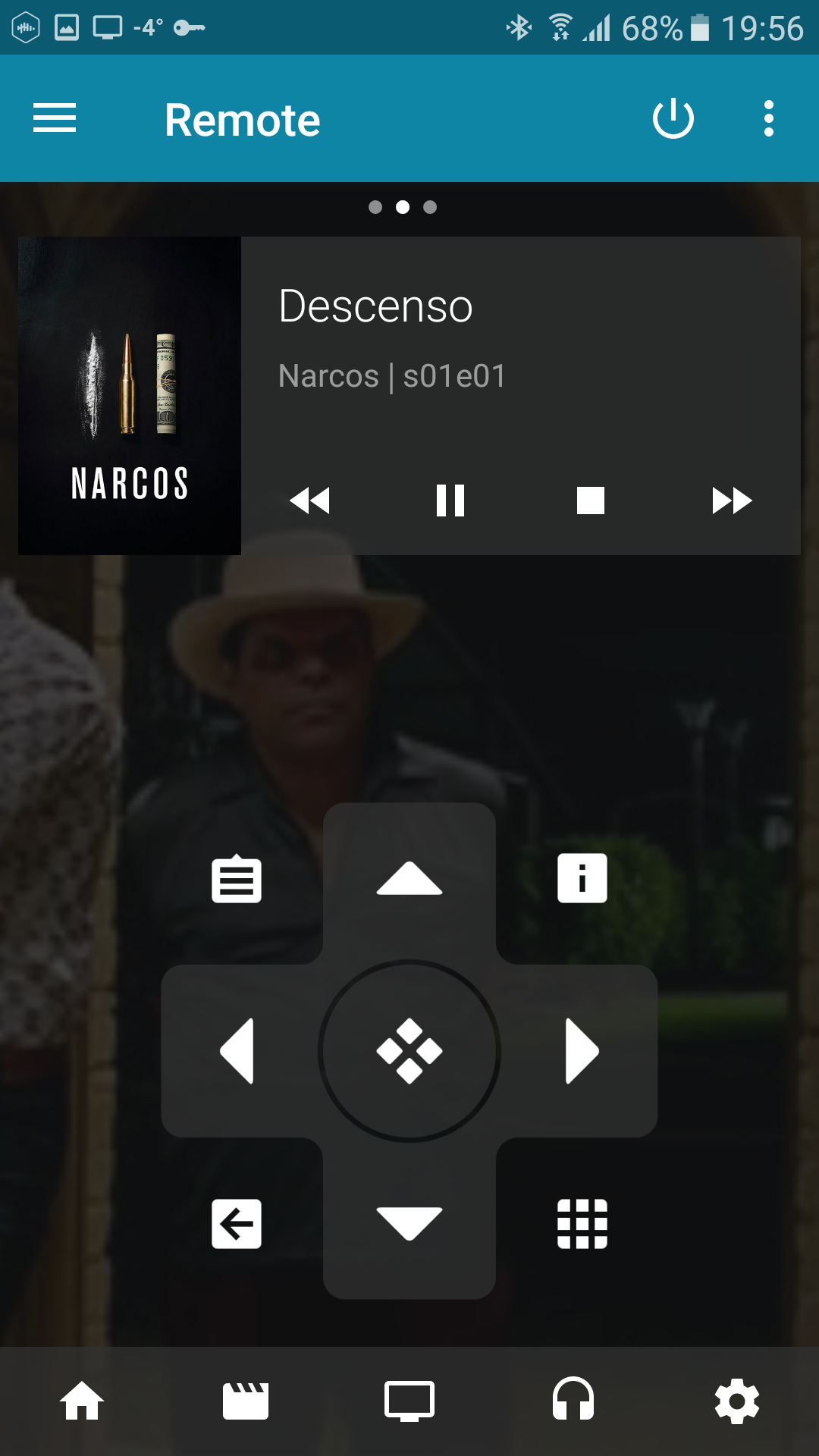Viewport: 819px width, 1456px height.
Task: Tap the up arrow on the D-pad
Action: coord(409,878)
